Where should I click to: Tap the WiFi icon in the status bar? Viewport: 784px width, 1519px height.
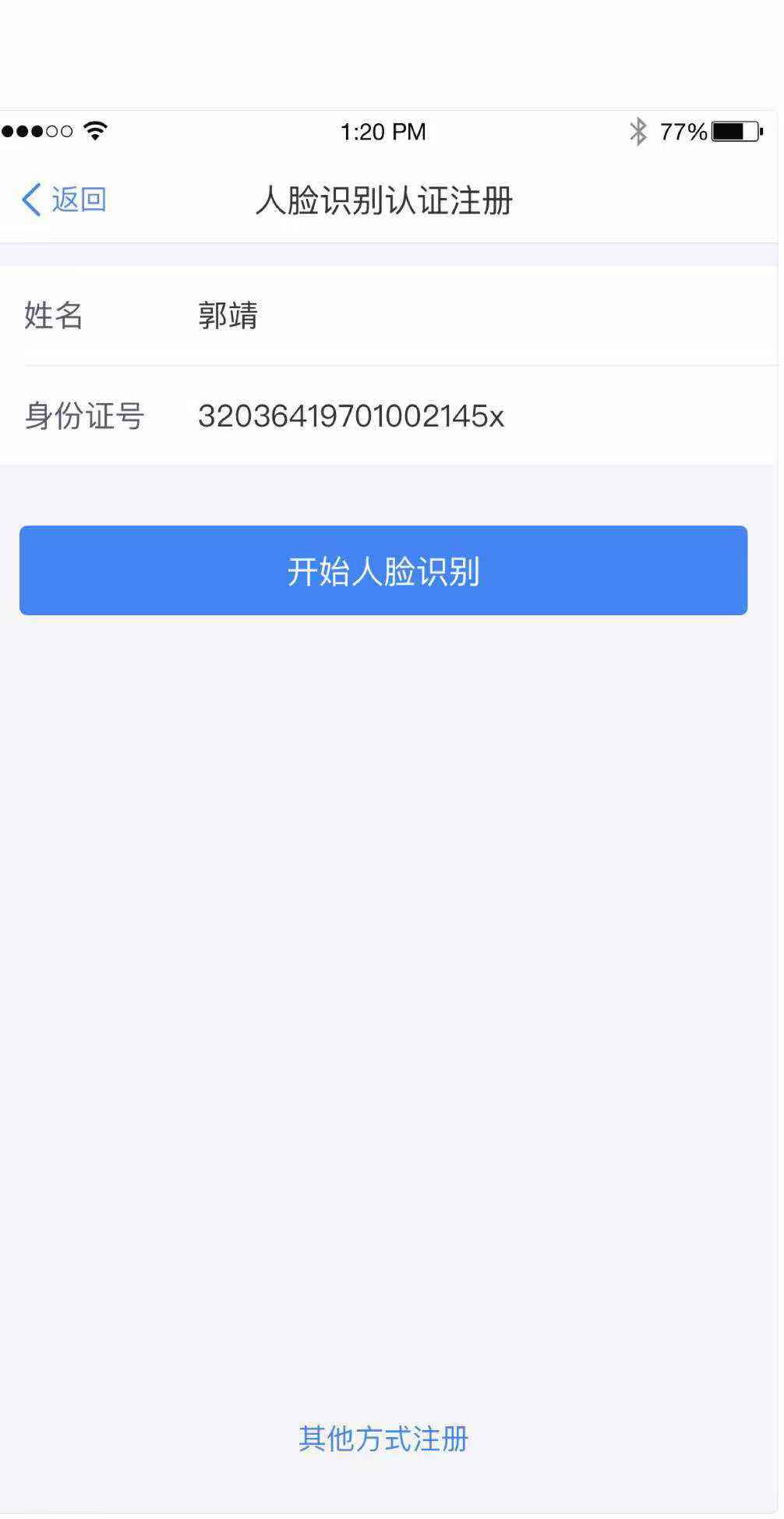(95, 130)
